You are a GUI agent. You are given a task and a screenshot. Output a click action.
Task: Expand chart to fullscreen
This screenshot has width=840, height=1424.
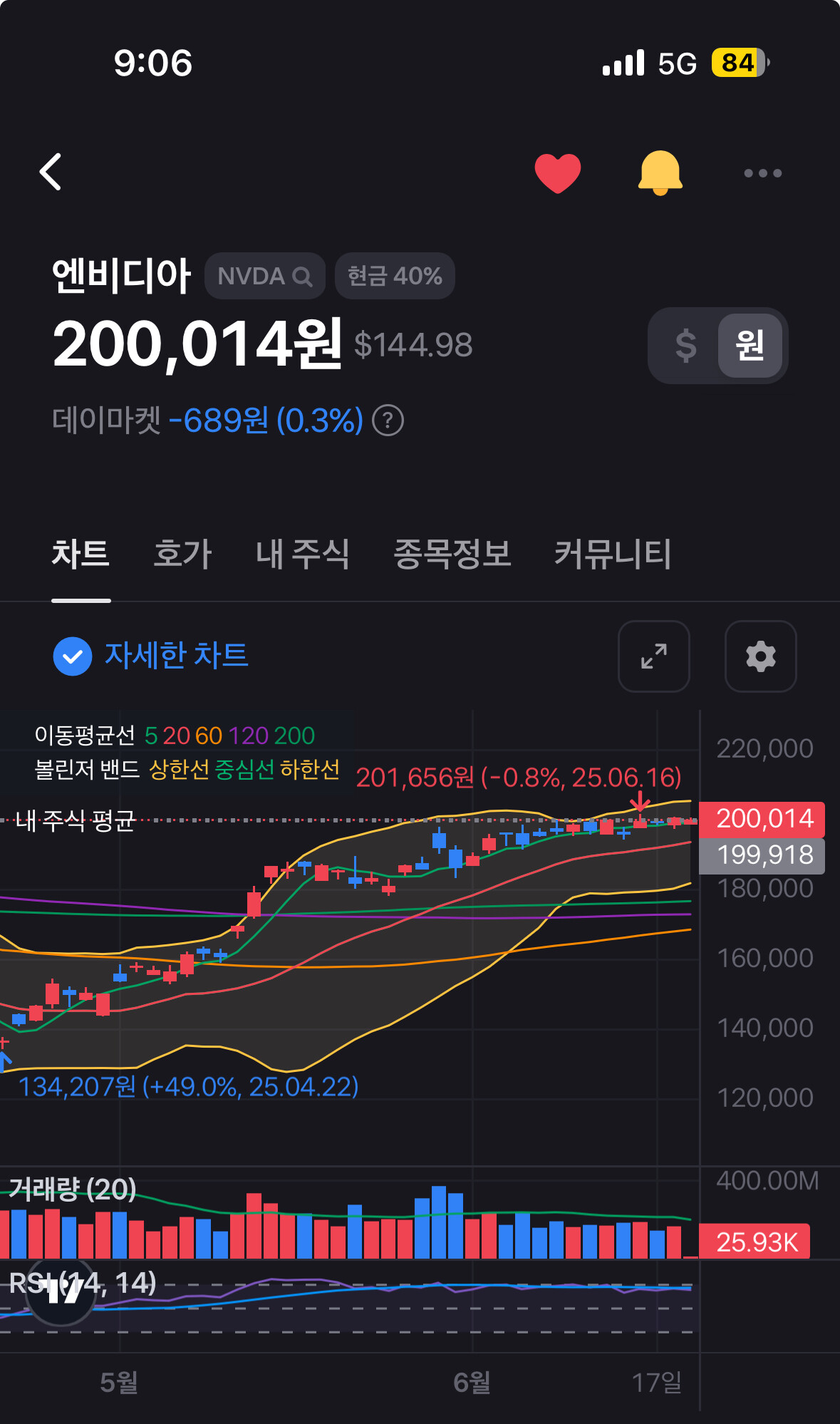[654, 656]
